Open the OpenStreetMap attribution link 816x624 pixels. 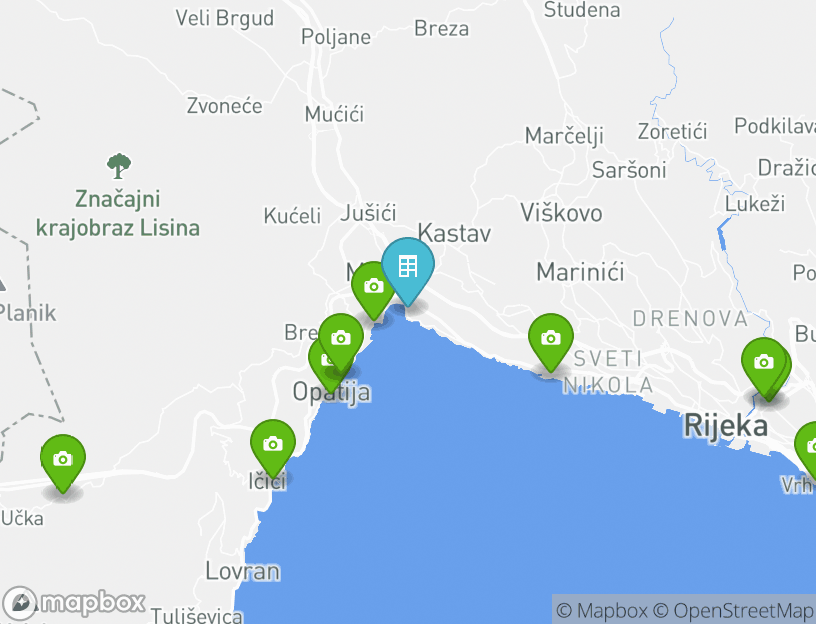coord(744,610)
